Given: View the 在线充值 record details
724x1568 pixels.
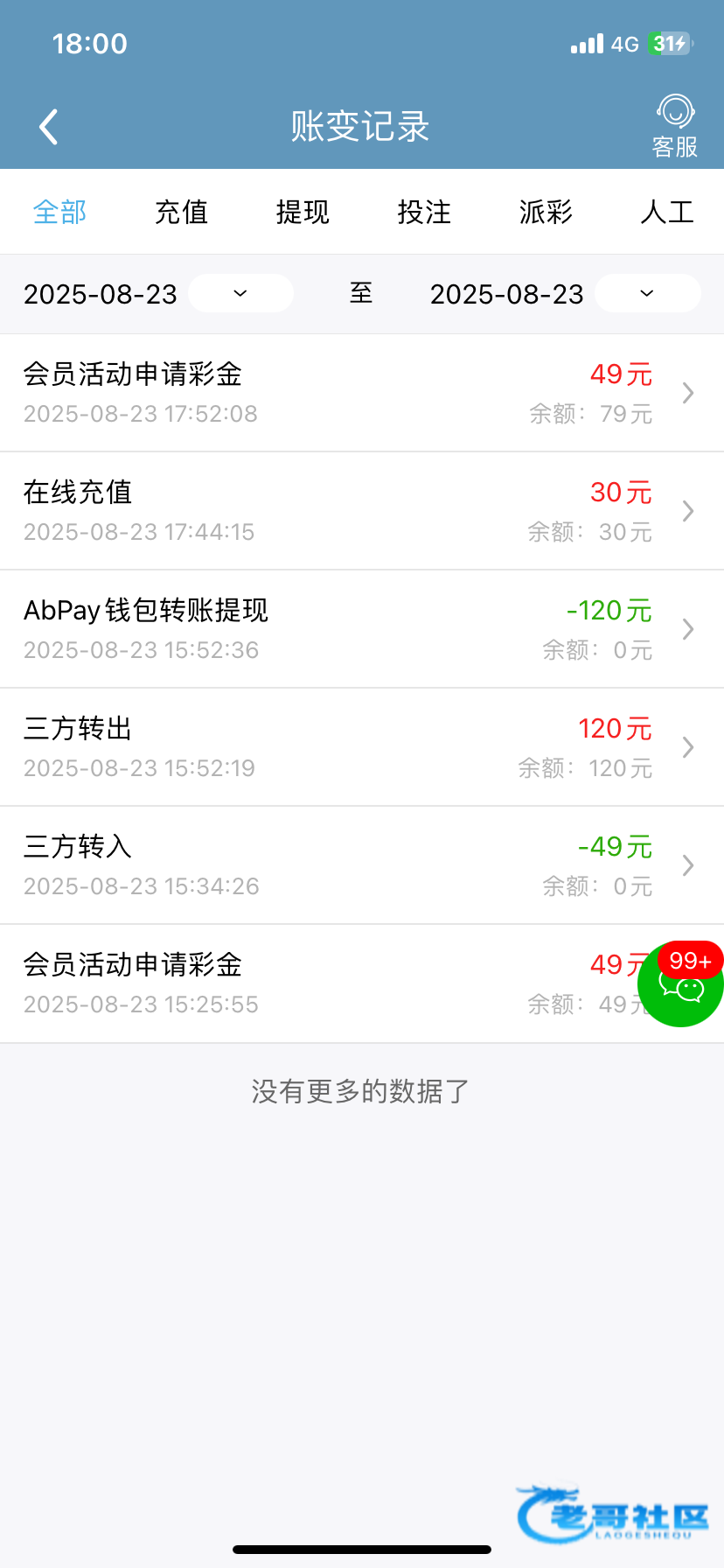Looking at the screenshot, I should pos(350,511).
